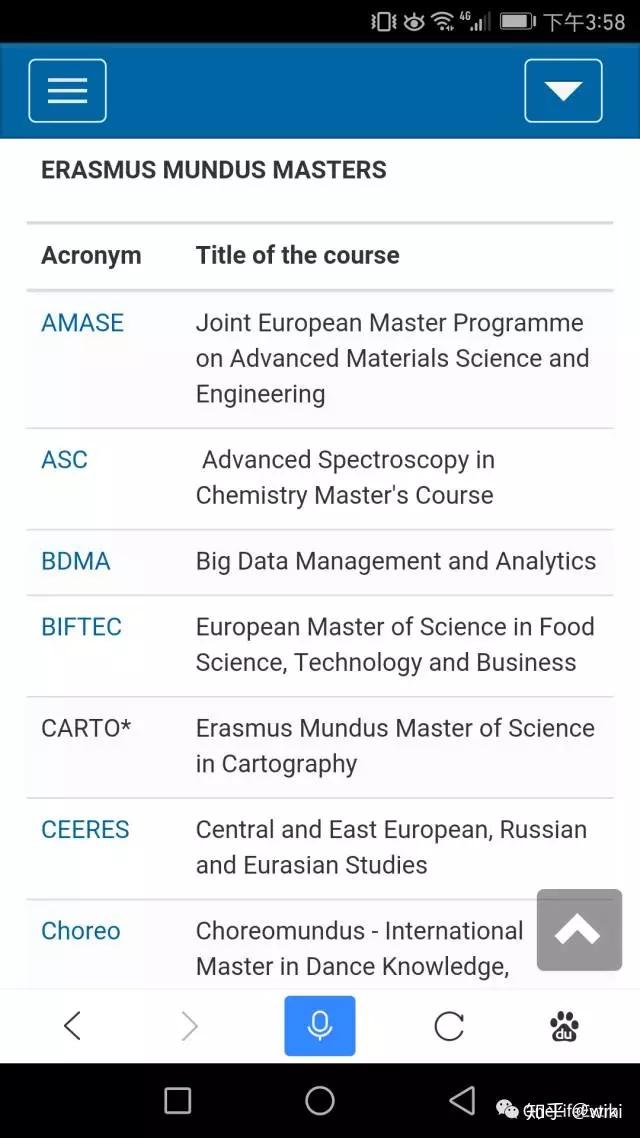Go to the home screen
Image resolution: width=640 pixels, height=1138 pixels.
point(320,1101)
